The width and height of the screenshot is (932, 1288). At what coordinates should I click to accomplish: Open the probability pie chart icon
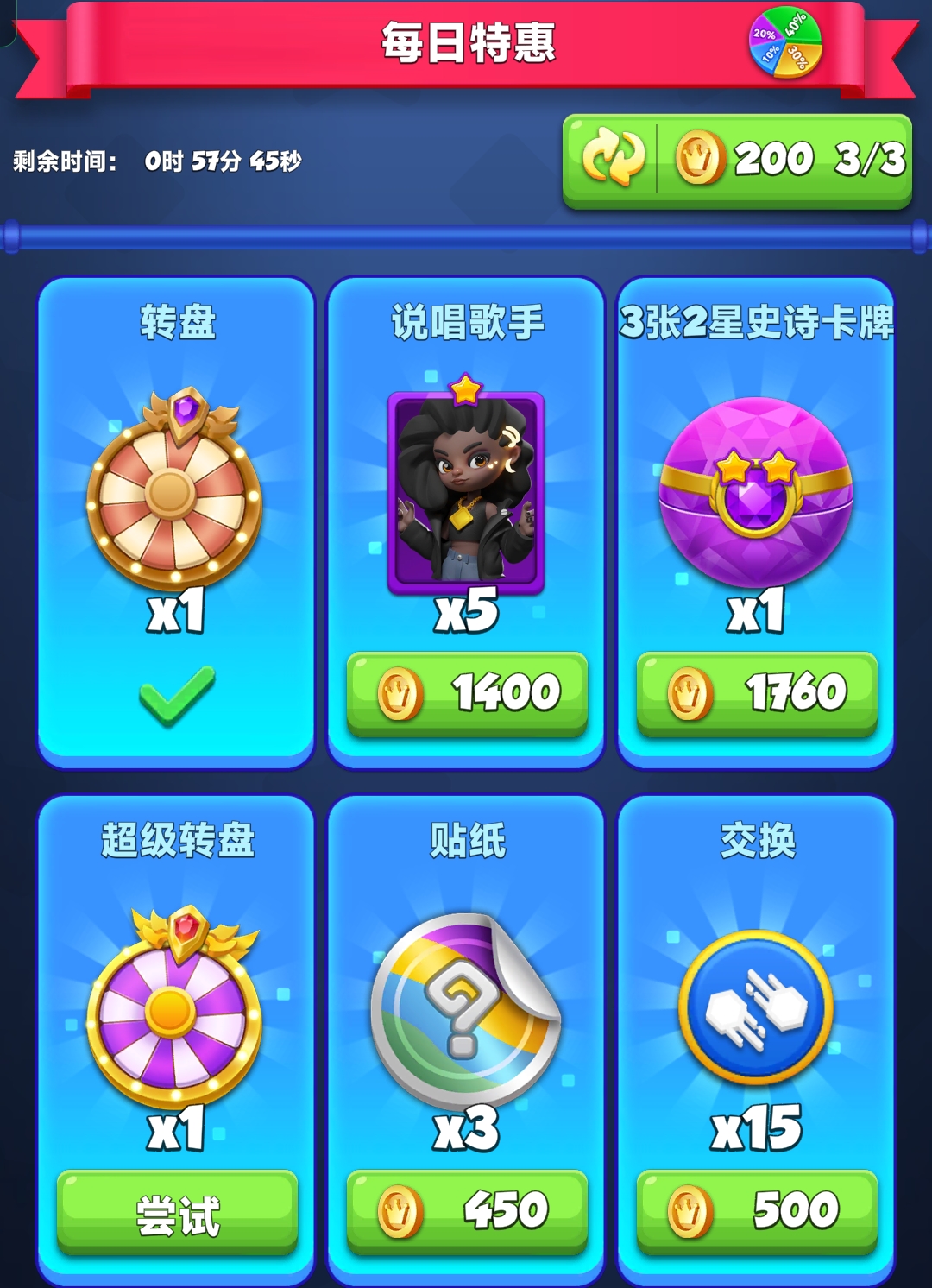tap(784, 43)
